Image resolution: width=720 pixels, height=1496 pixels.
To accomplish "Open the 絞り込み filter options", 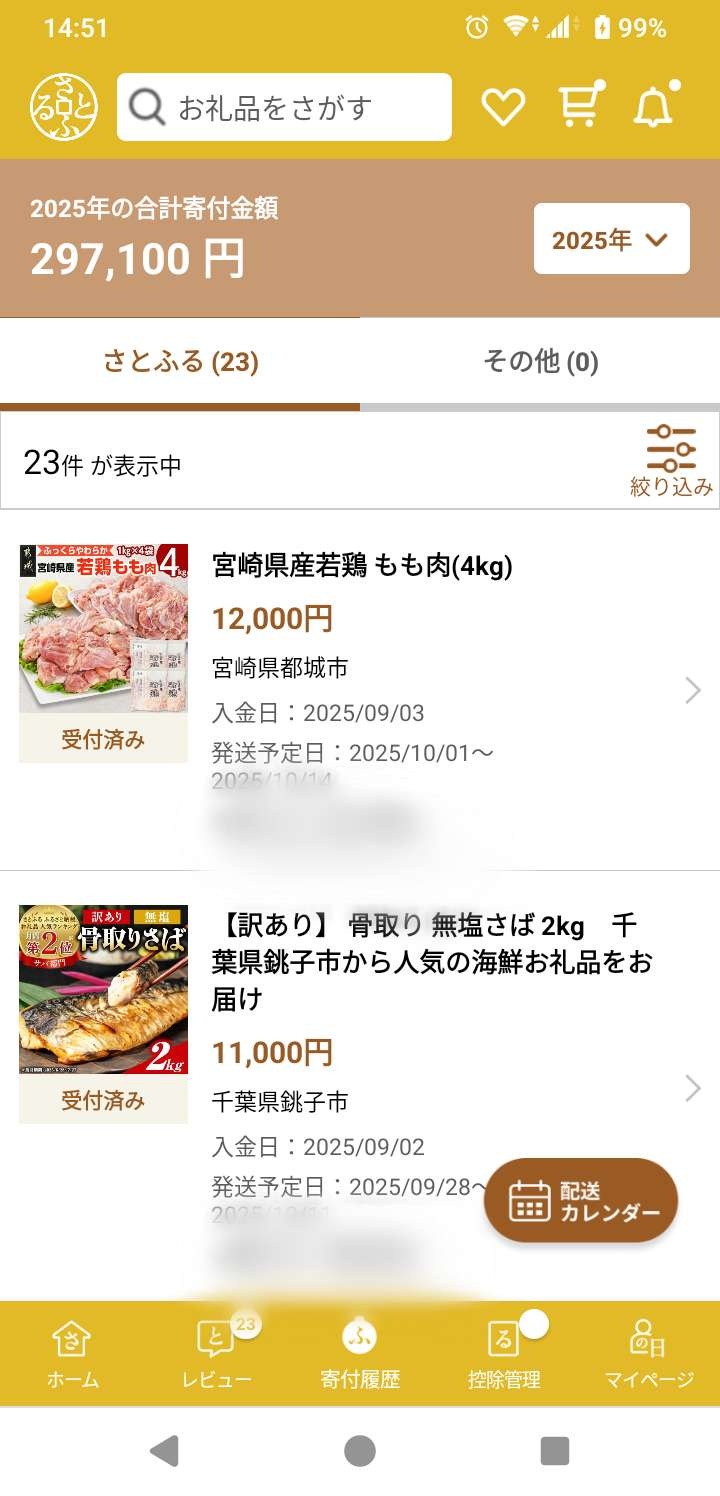I will click(671, 461).
